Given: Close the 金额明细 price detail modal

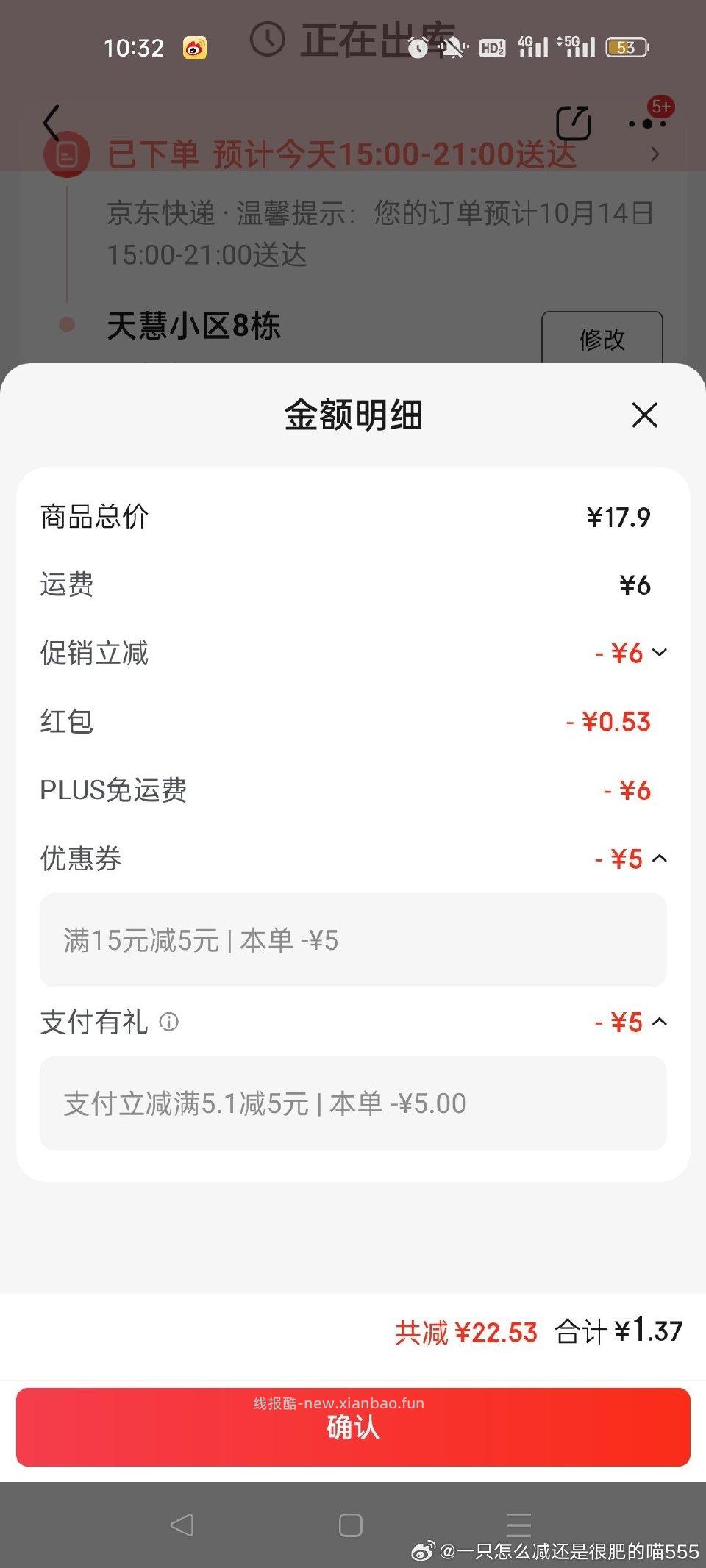Looking at the screenshot, I should 644,415.
